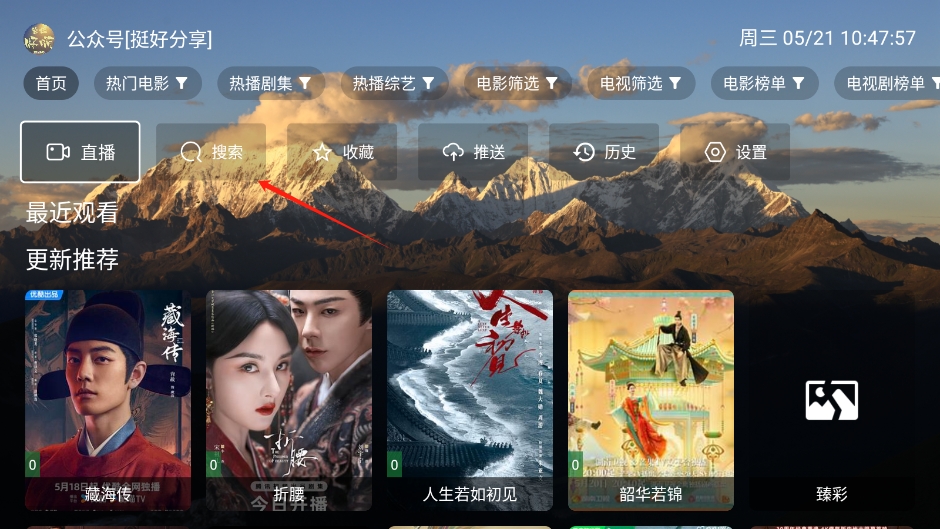Open the 藏海传 drama poster
Image resolution: width=940 pixels, height=529 pixels.
(108, 400)
